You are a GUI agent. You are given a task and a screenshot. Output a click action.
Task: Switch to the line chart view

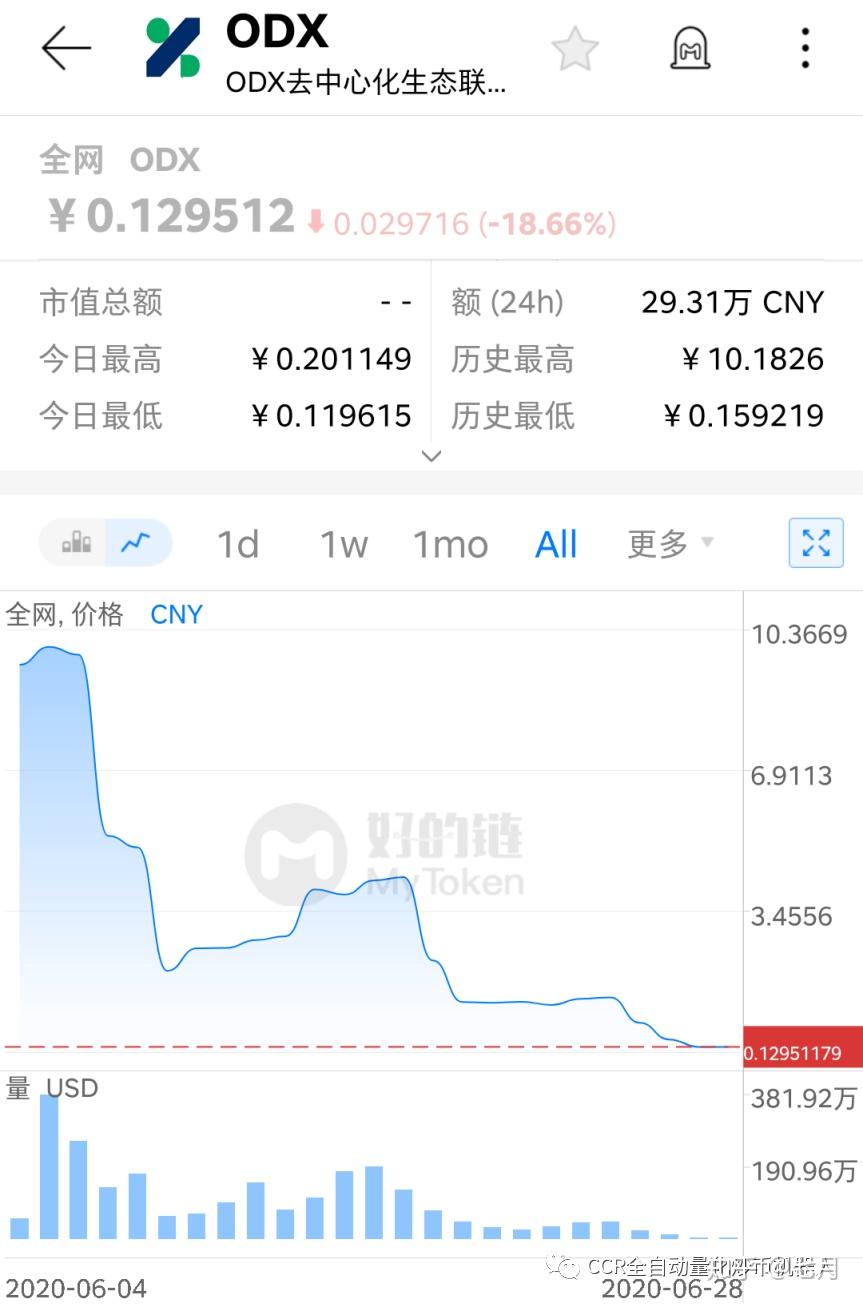point(136,543)
